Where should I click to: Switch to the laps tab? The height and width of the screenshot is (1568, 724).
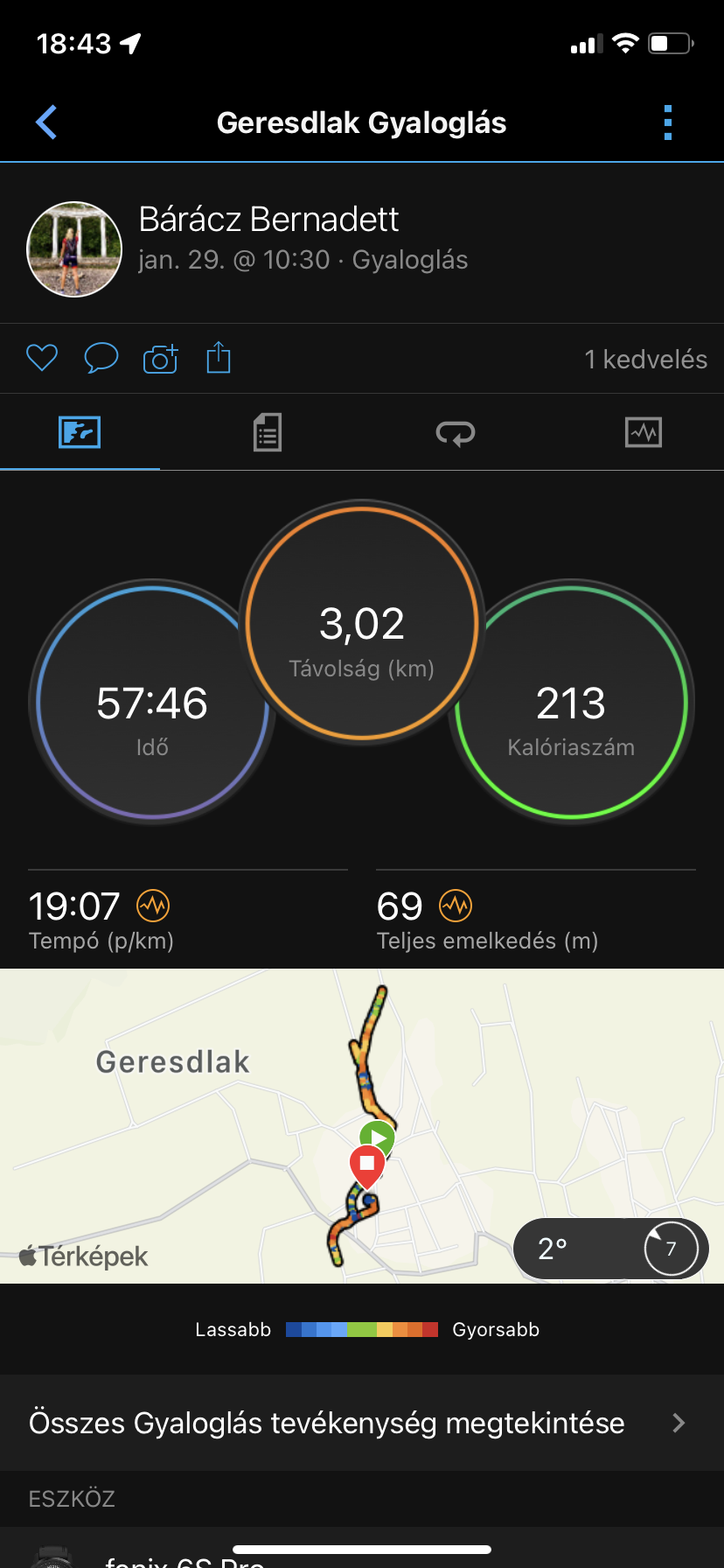455,432
